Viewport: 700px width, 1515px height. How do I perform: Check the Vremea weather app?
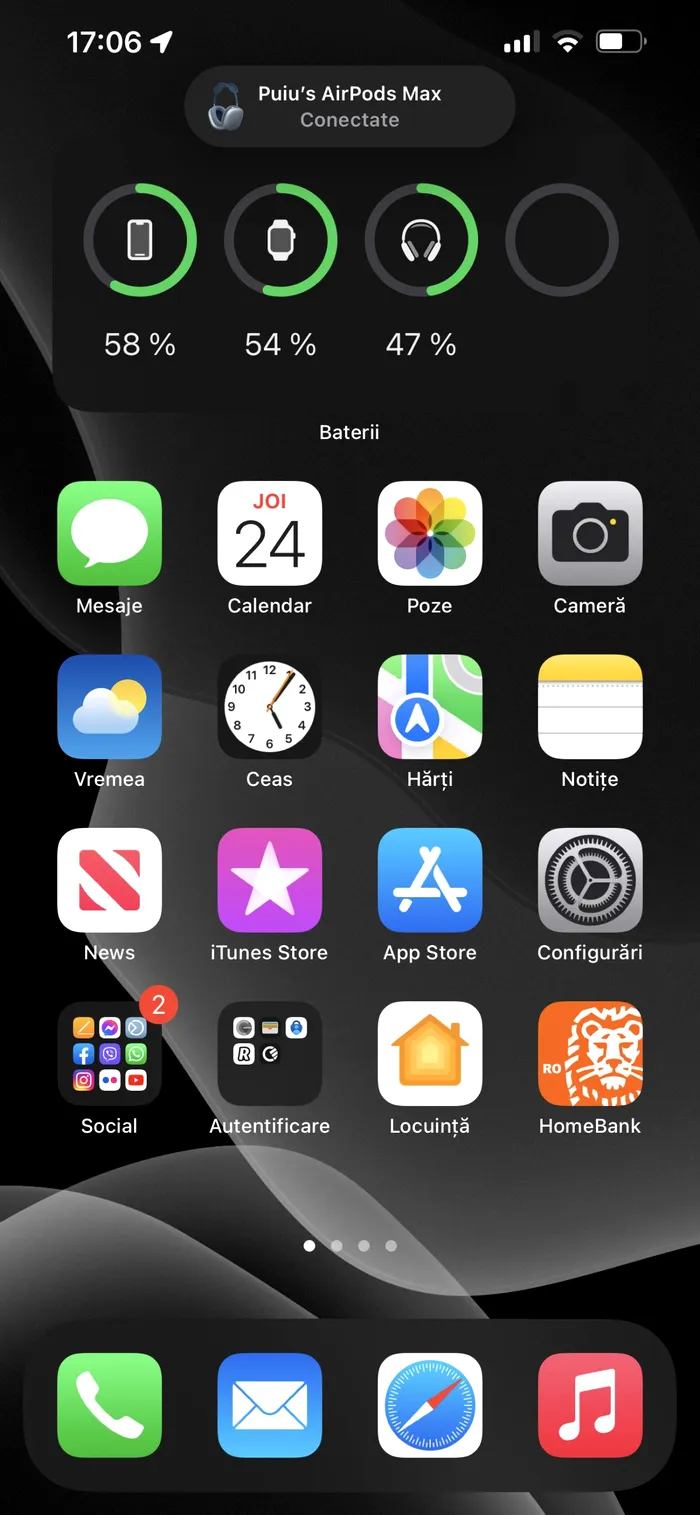(x=109, y=707)
